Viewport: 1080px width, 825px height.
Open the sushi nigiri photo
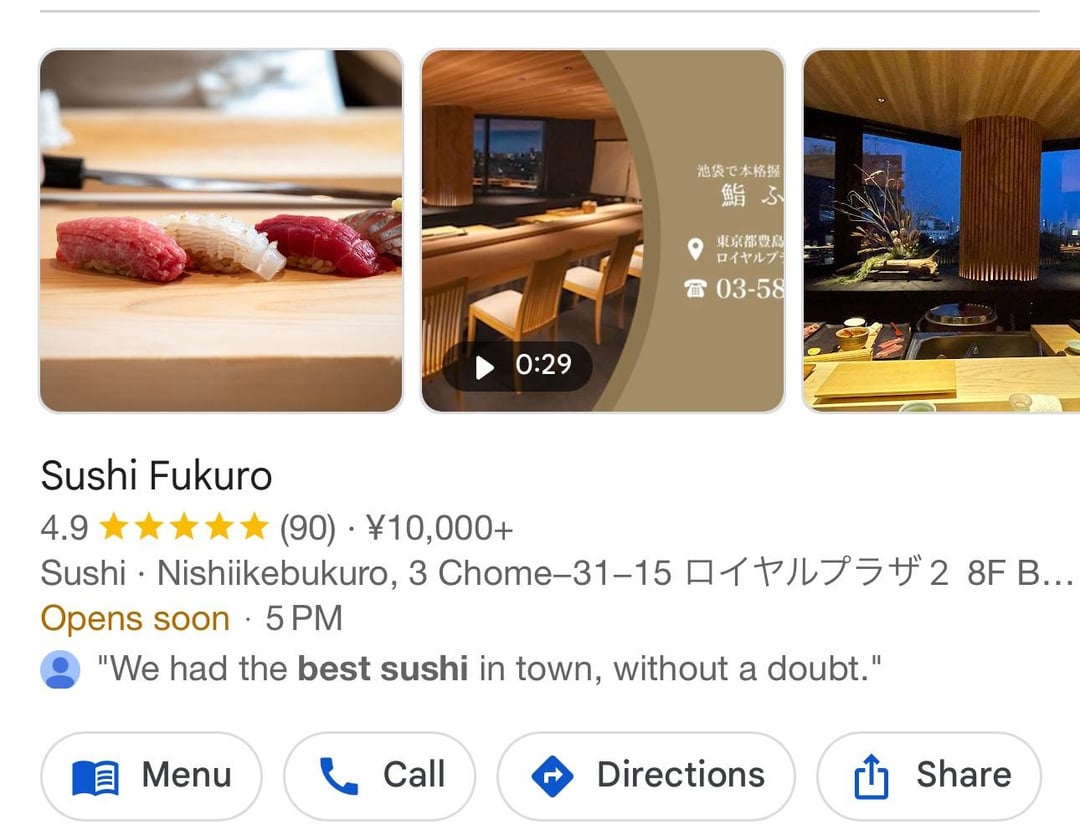click(x=221, y=231)
